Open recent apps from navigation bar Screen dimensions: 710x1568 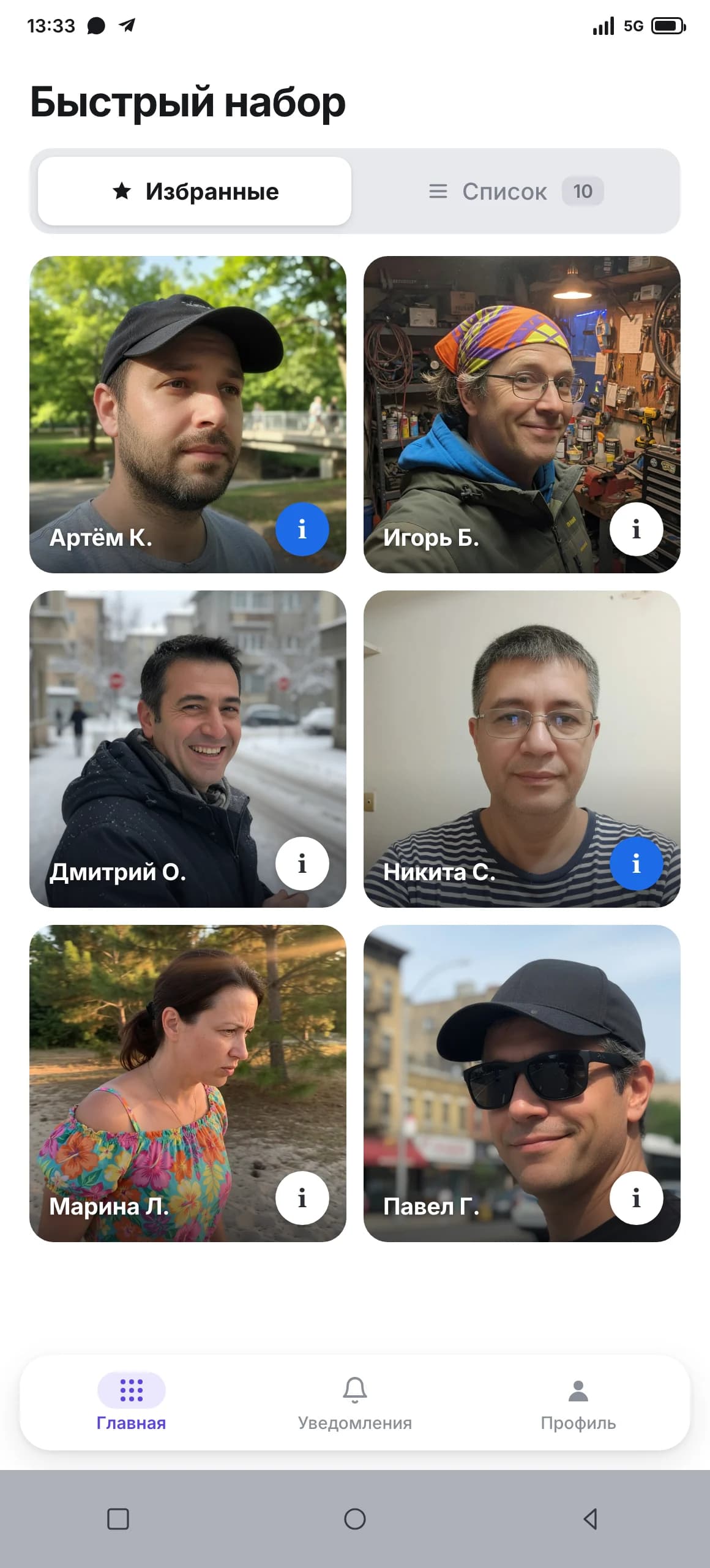coord(118,1519)
